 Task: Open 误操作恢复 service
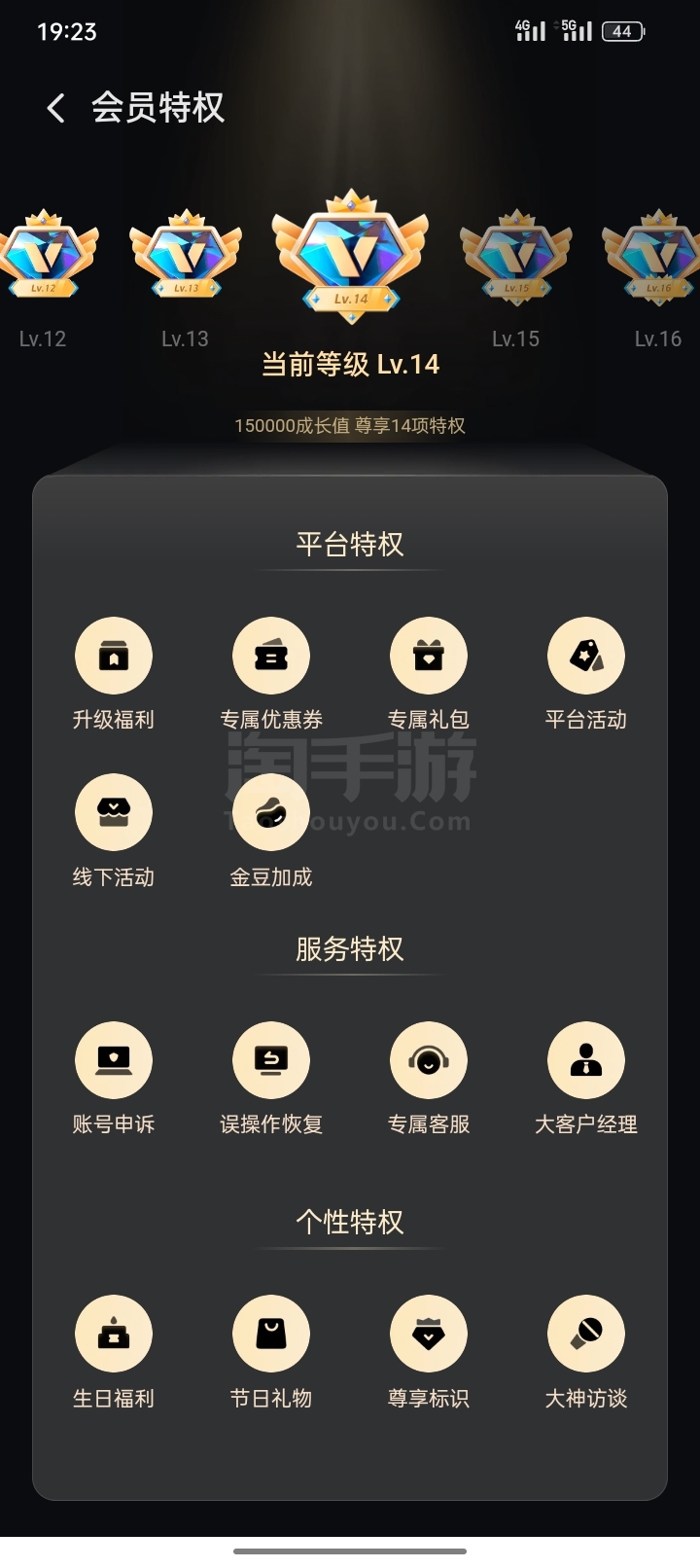tap(271, 1061)
